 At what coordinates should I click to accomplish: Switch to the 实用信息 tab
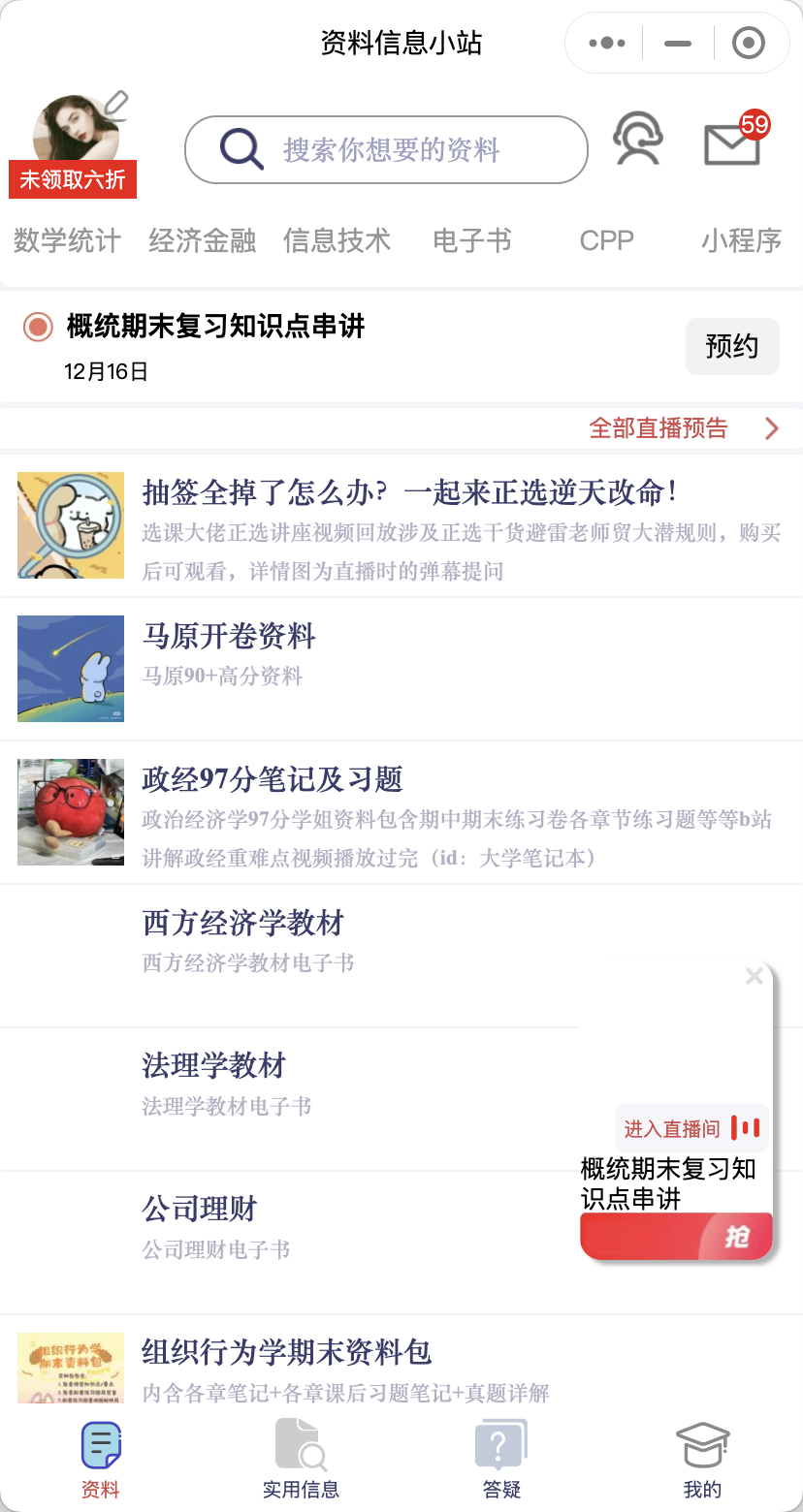coord(301,1461)
